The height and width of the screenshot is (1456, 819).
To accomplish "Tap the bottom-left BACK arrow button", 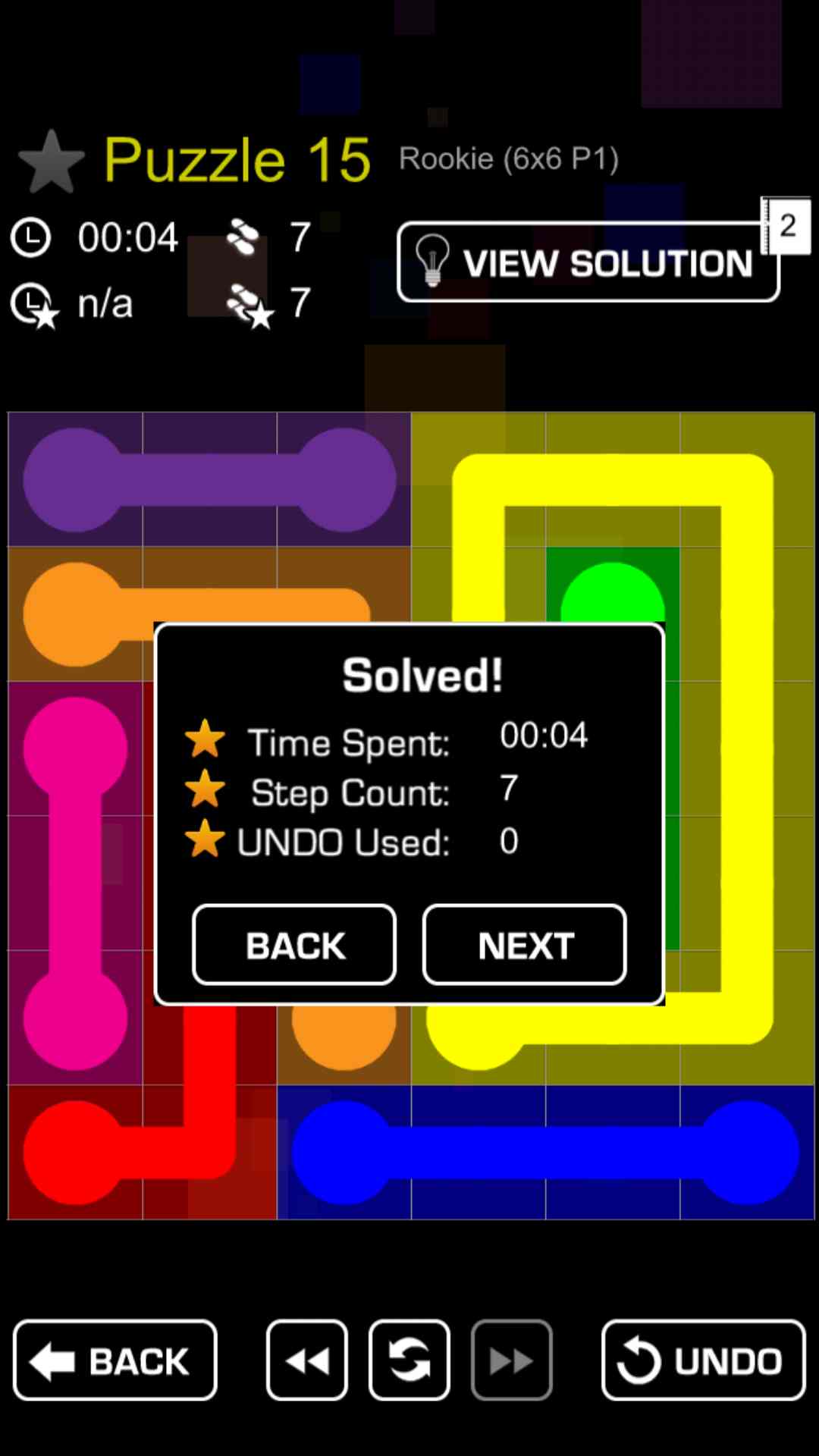I will coord(115,1360).
